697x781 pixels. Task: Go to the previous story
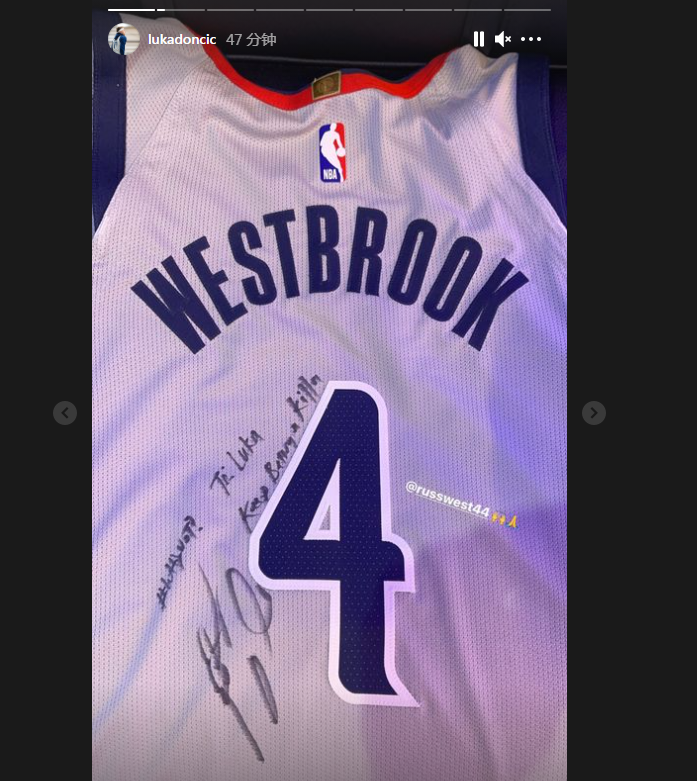65,413
